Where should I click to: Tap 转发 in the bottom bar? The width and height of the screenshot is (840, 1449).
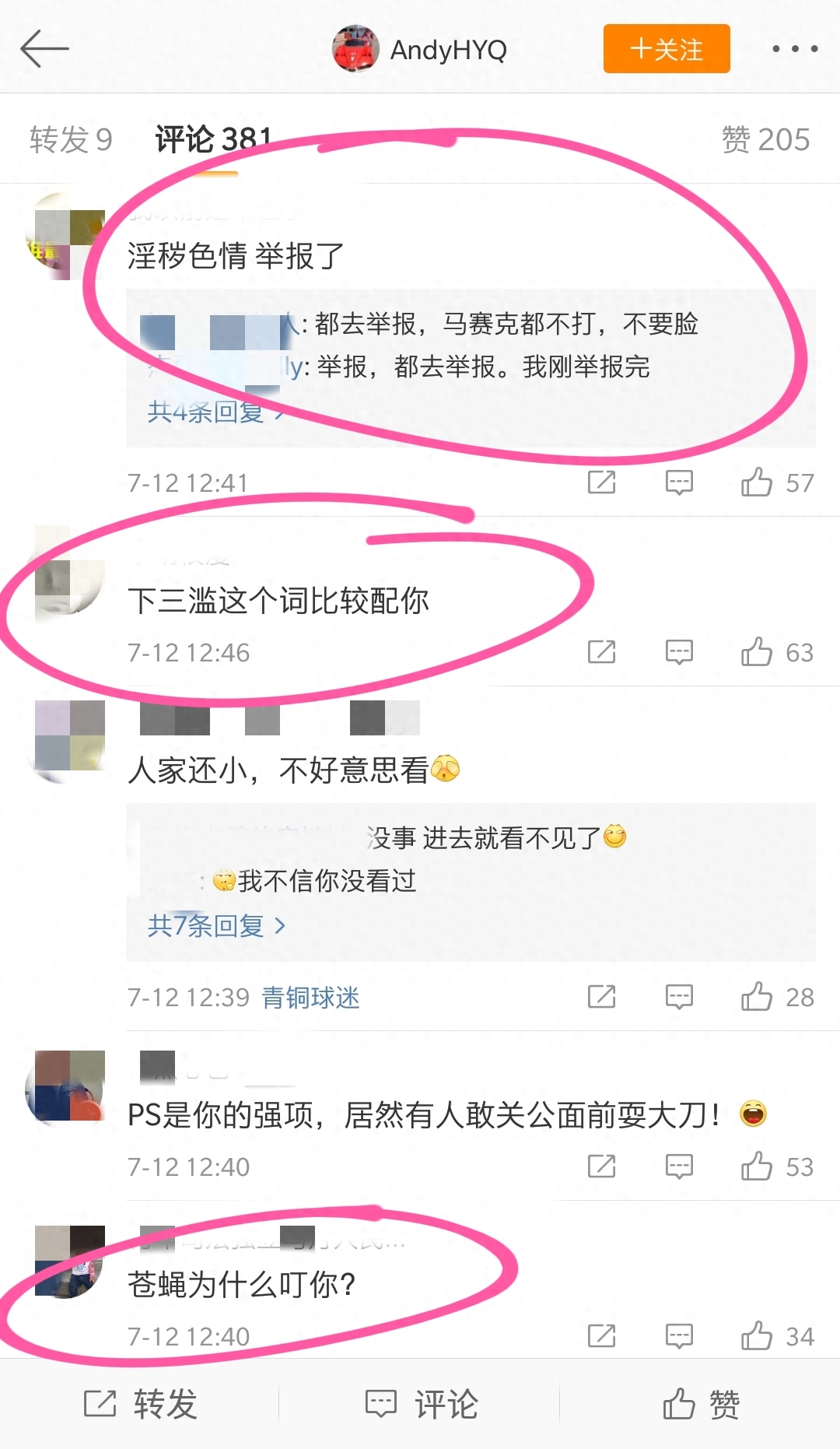click(x=140, y=1404)
